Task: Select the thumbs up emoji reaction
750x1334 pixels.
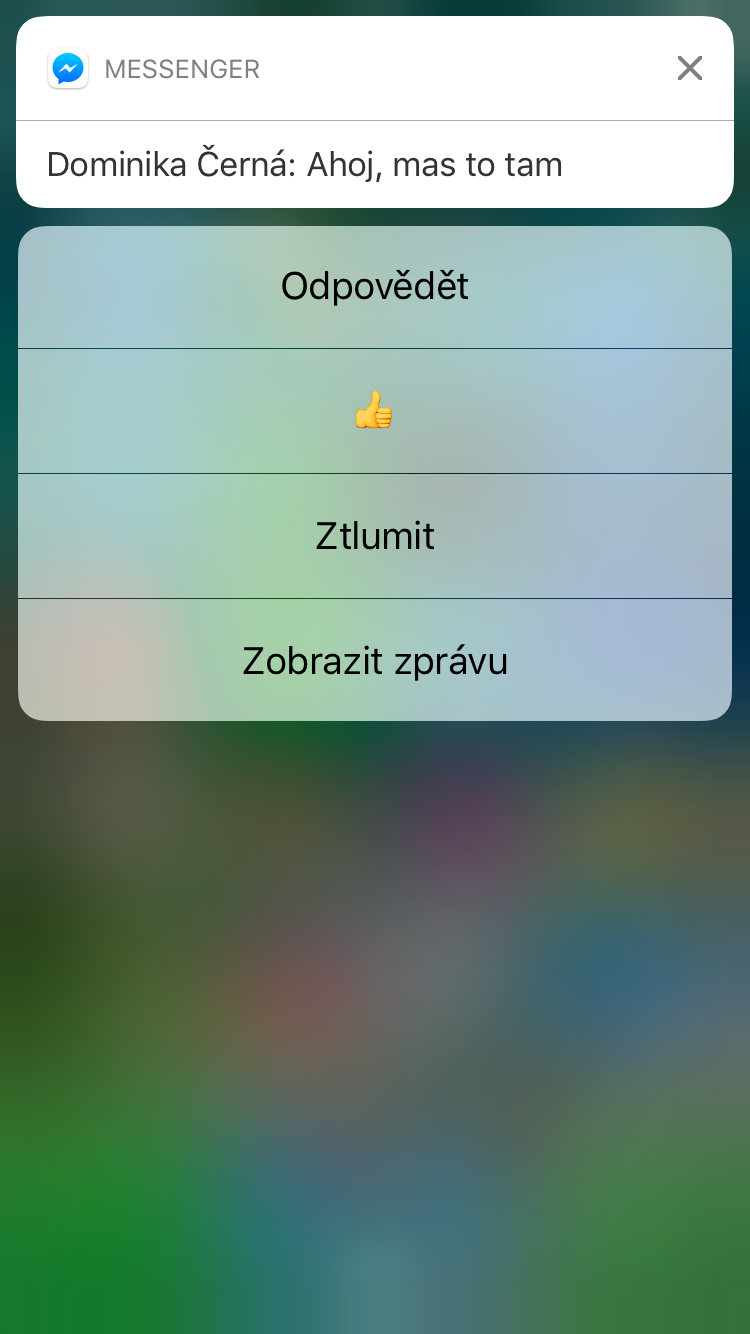Action: 374,411
